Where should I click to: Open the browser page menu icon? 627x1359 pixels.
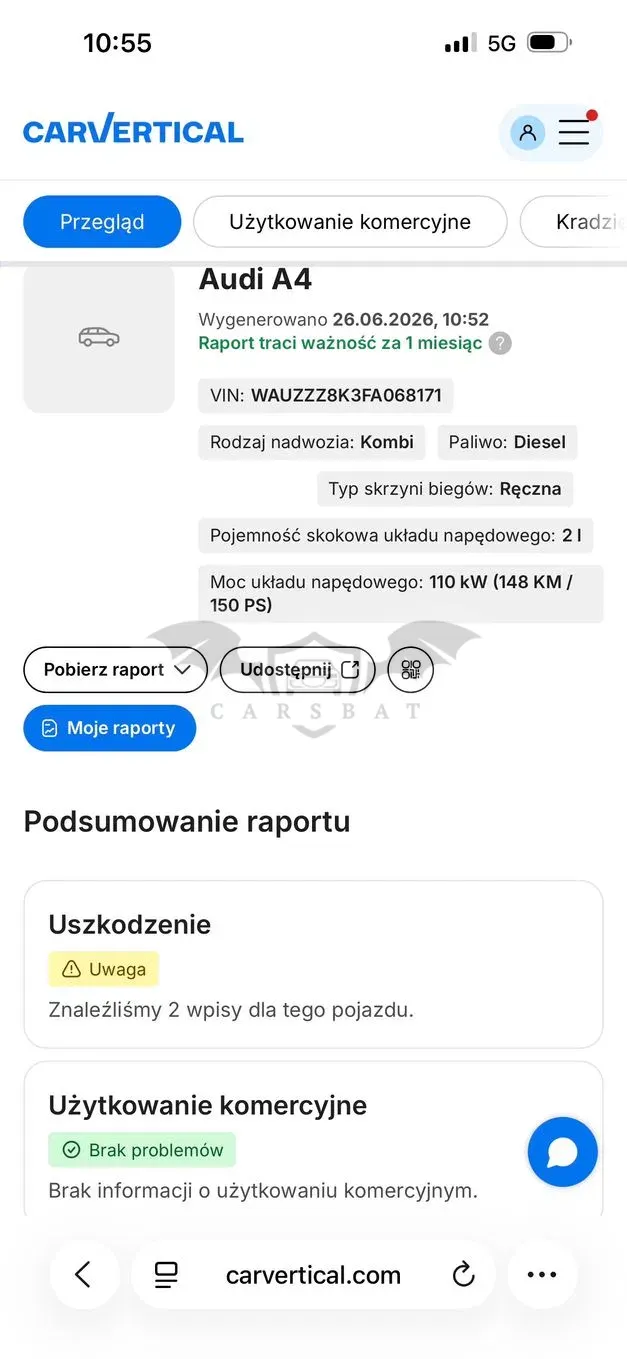166,1275
